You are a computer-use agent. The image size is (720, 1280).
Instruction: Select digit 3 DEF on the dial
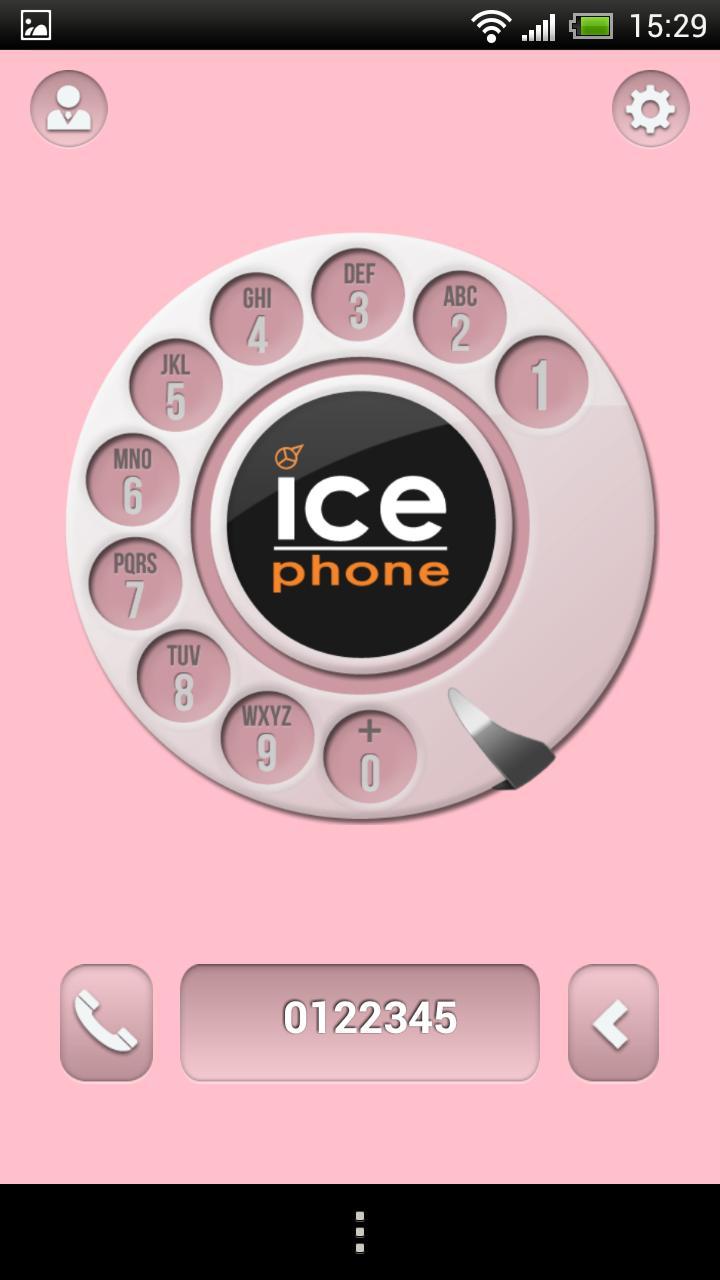pyautogui.click(x=358, y=295)
